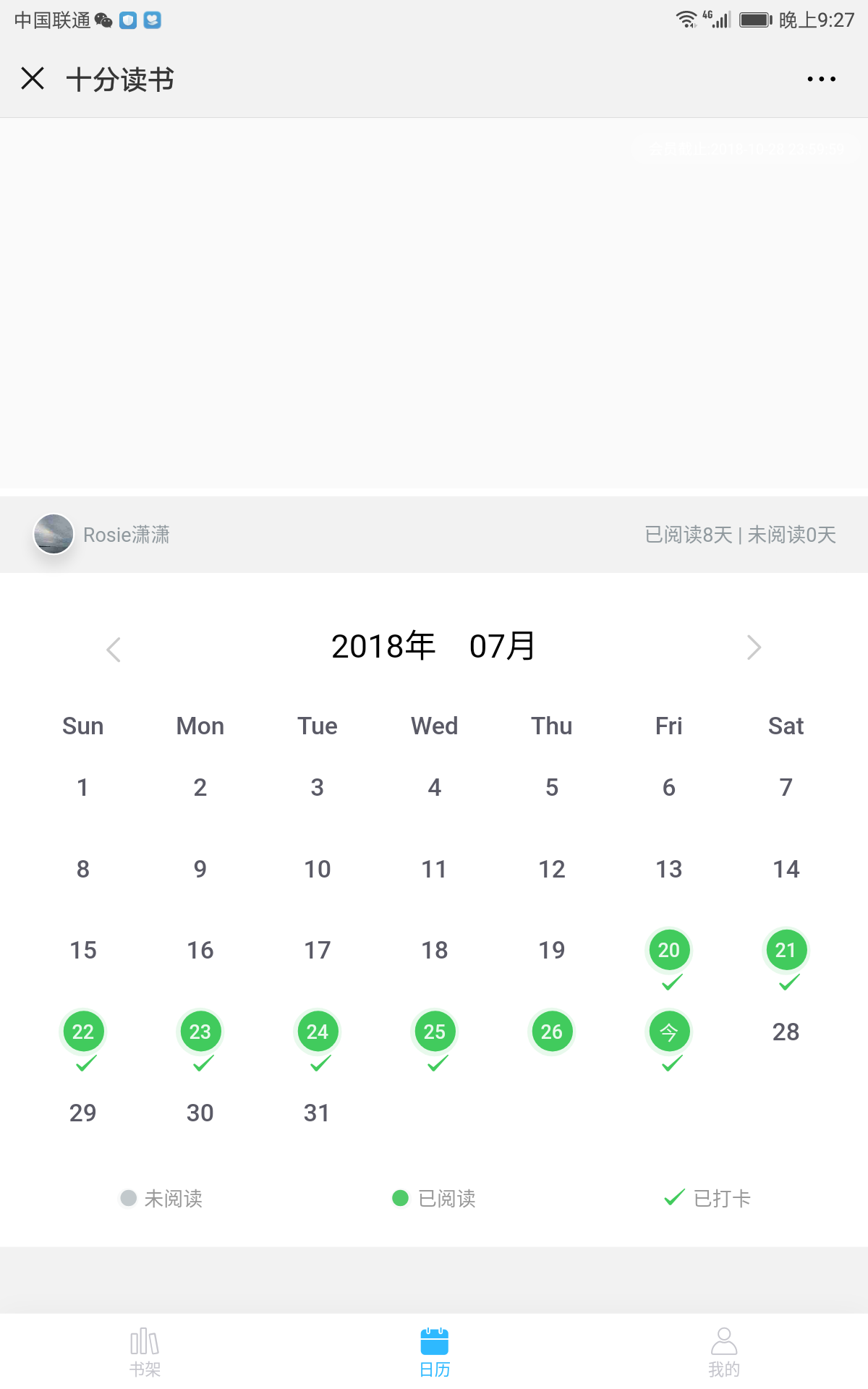Select July 20 on the calendar
Screen dimensions: 868x1389
(669, 951)
